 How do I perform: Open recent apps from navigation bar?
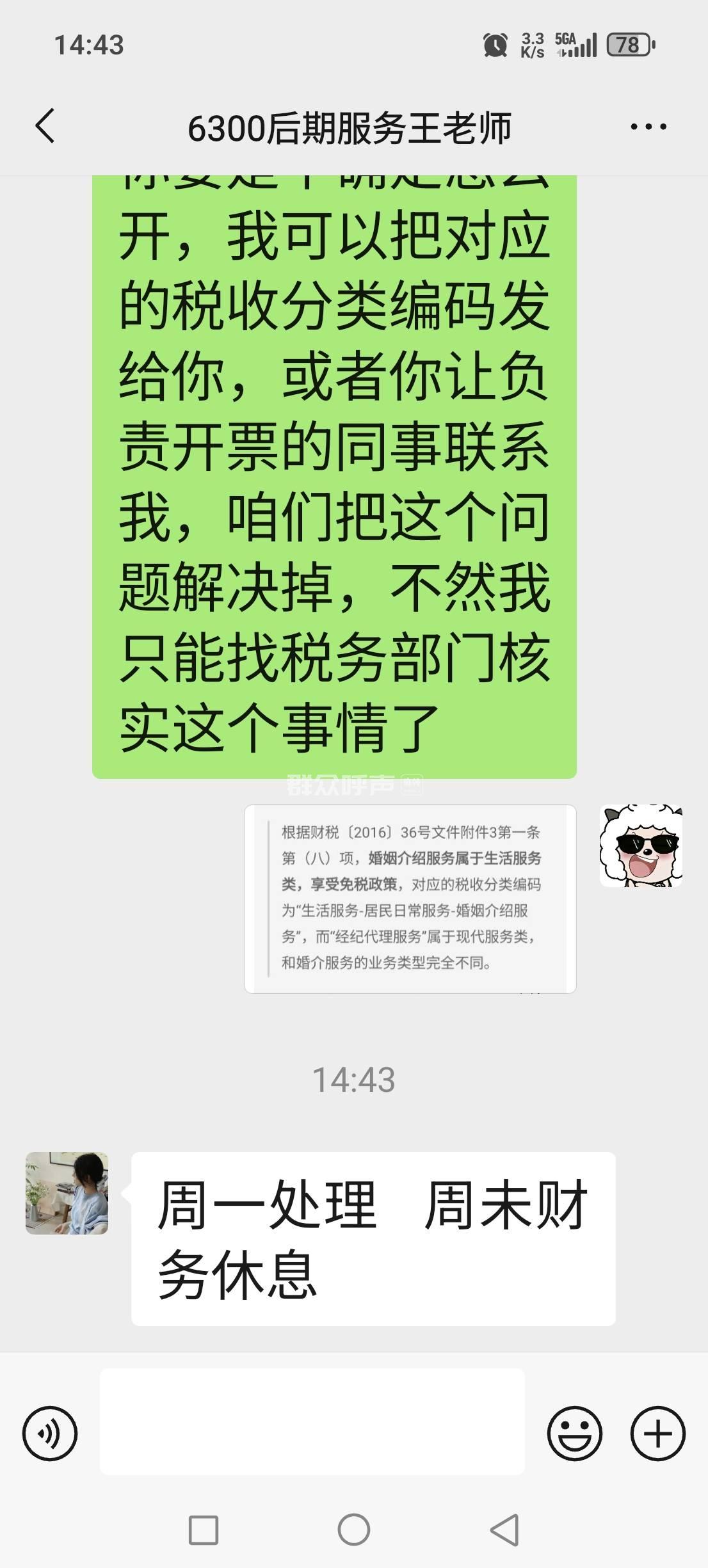[204, 1530]
